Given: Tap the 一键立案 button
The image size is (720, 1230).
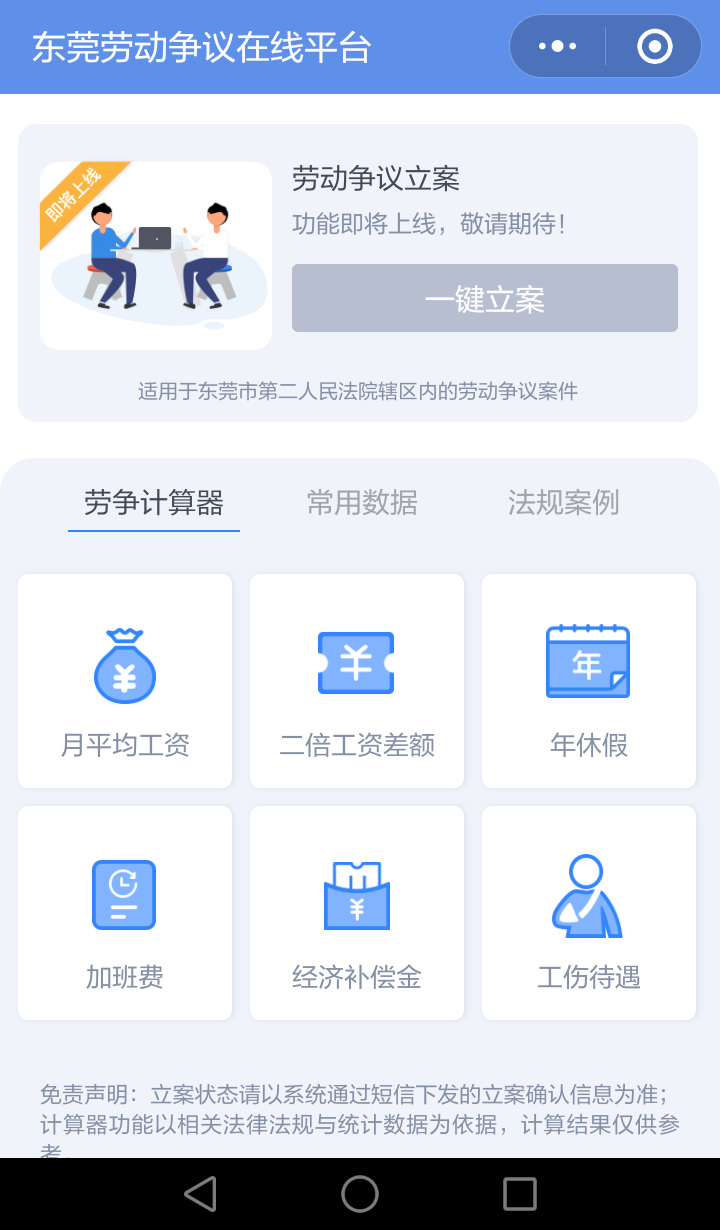Looking at the screenshot, I should click(485, 298).
